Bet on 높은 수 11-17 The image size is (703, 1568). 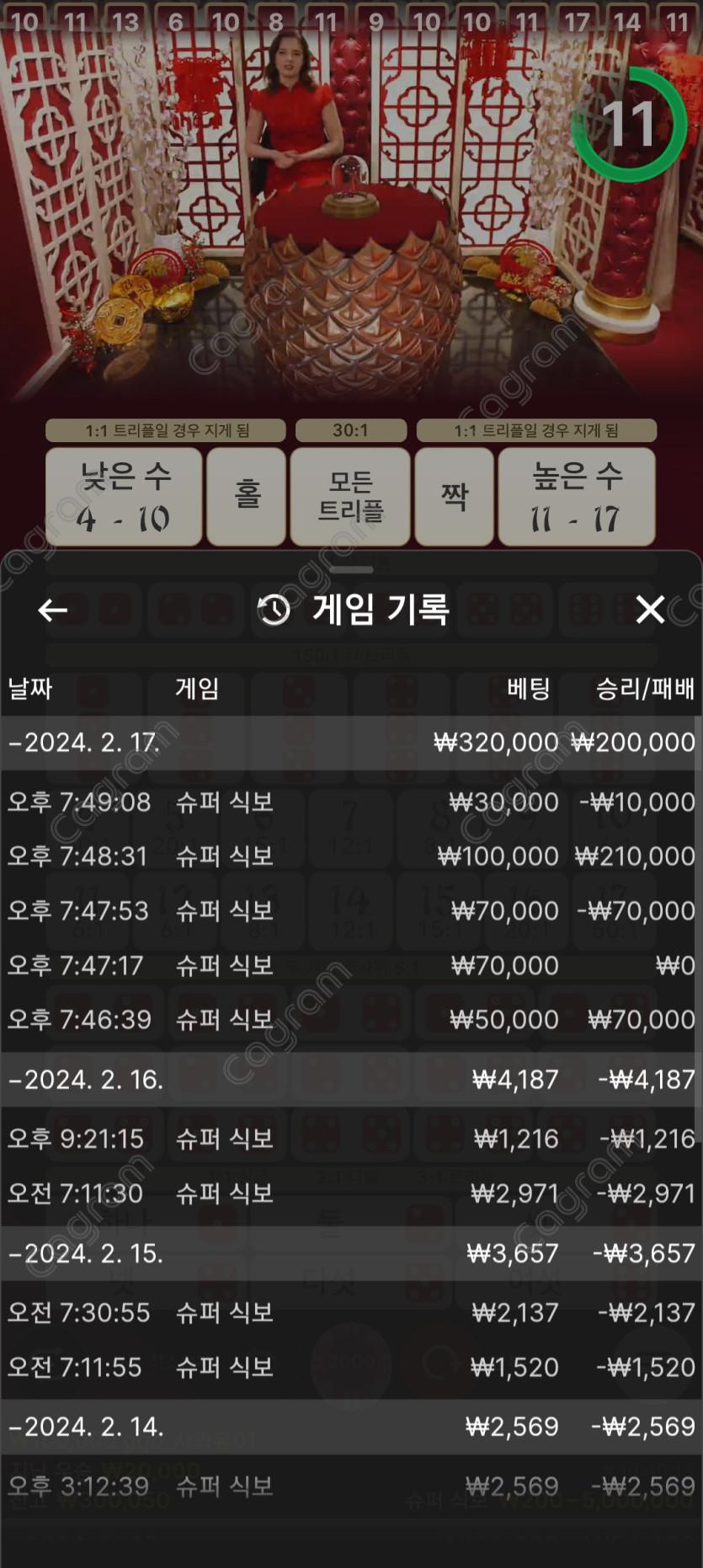click(577, 498)
